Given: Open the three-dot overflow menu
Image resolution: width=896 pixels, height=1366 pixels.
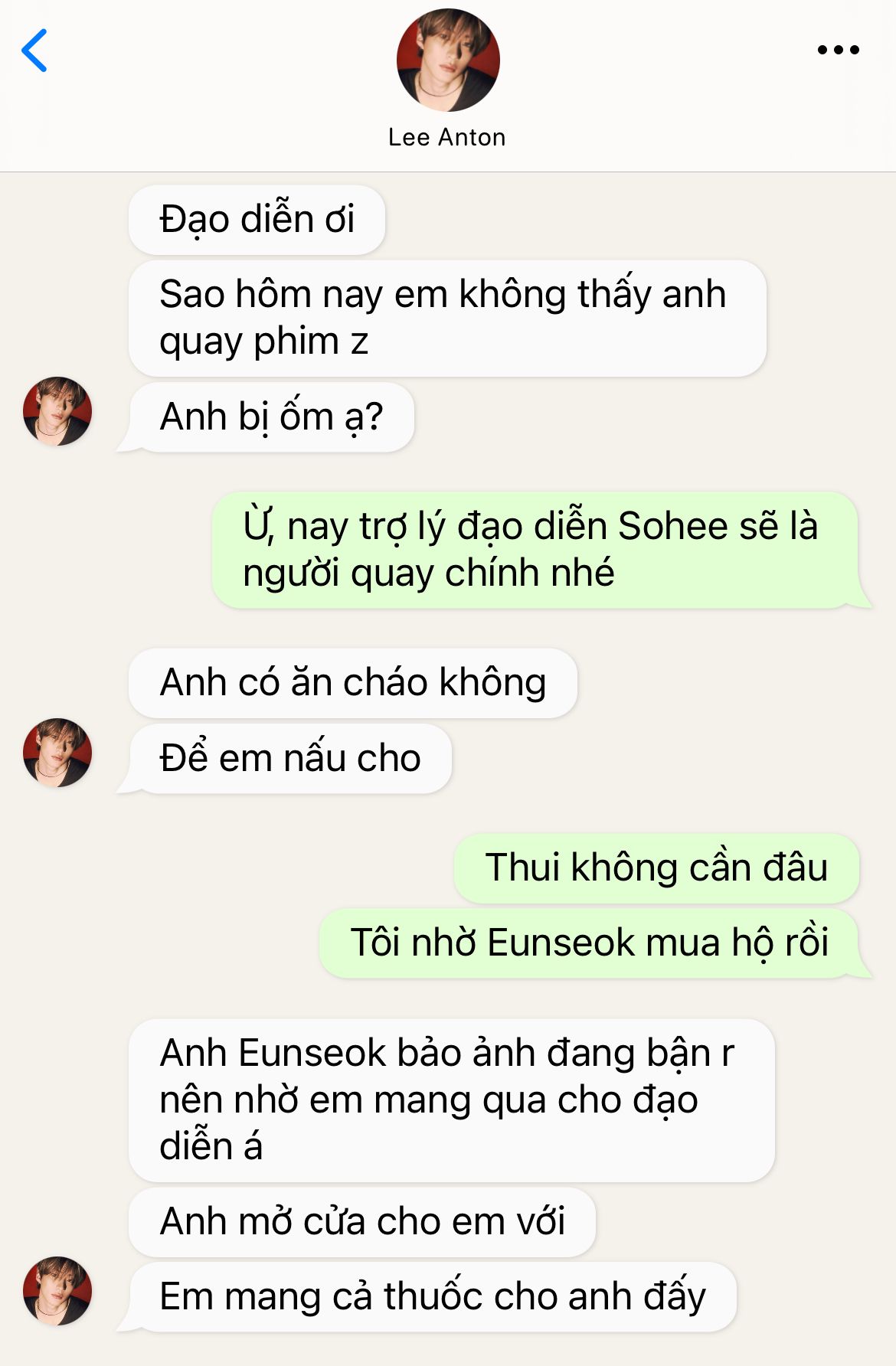Looking at the screenshot, I should click(x=838, y=51).
